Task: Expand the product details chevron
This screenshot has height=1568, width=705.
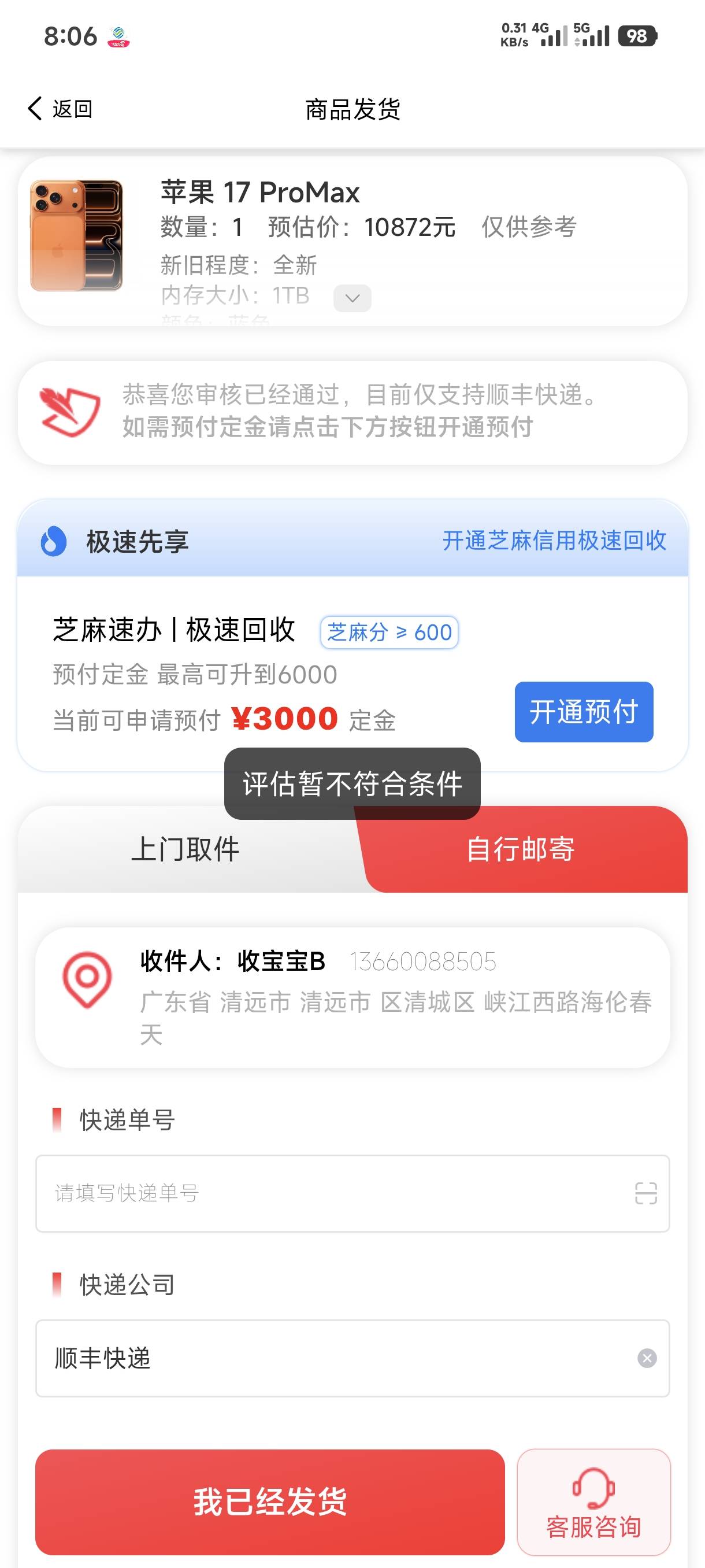Action: [352, 298]
